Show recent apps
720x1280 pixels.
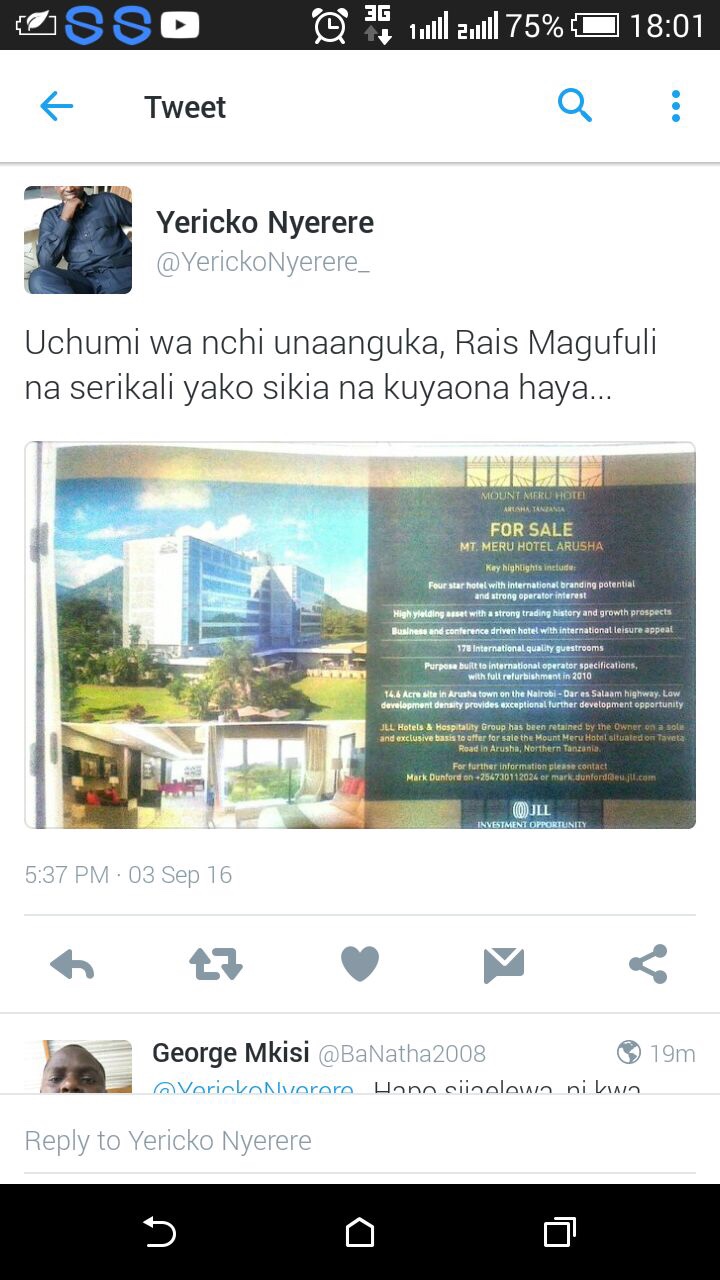tap(560, 1233)
